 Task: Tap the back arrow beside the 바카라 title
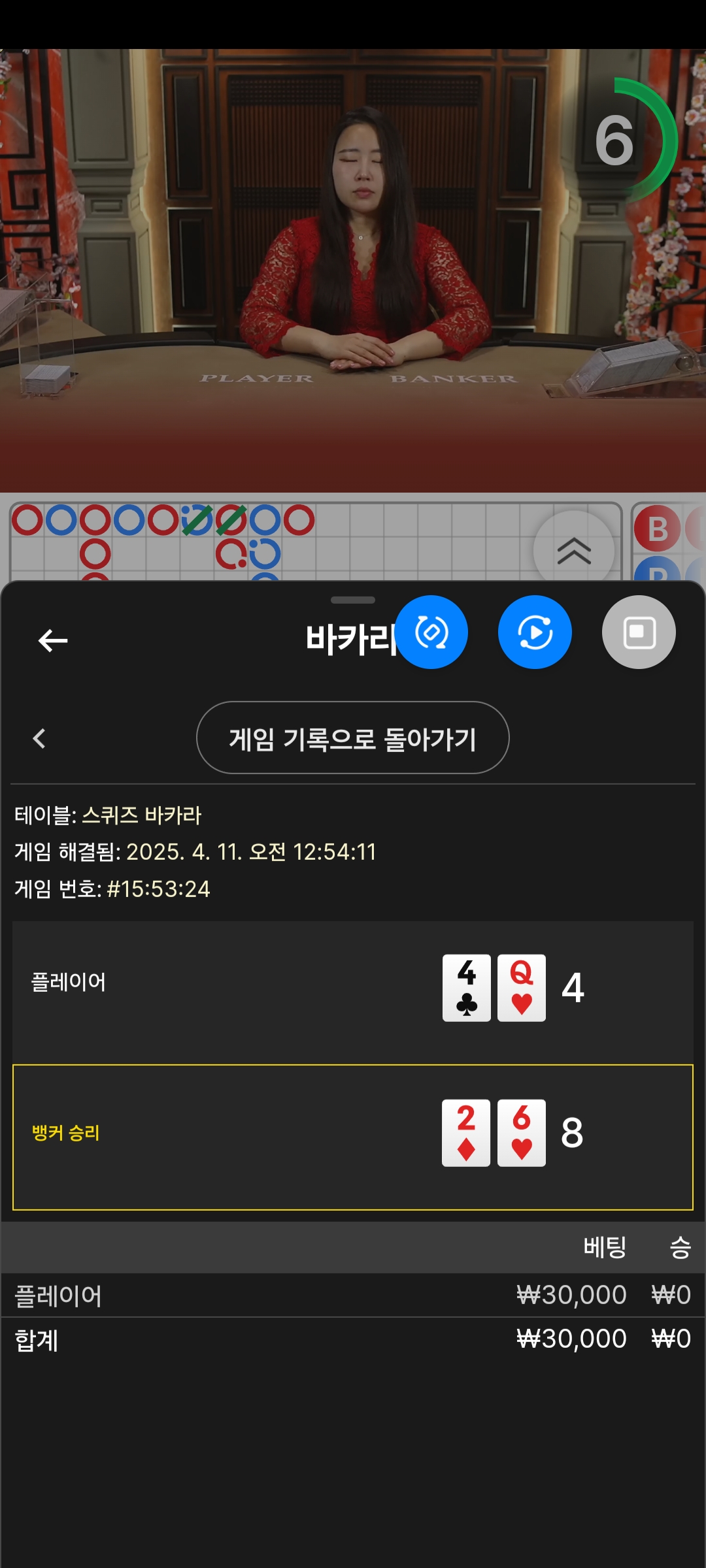[53, 640]
